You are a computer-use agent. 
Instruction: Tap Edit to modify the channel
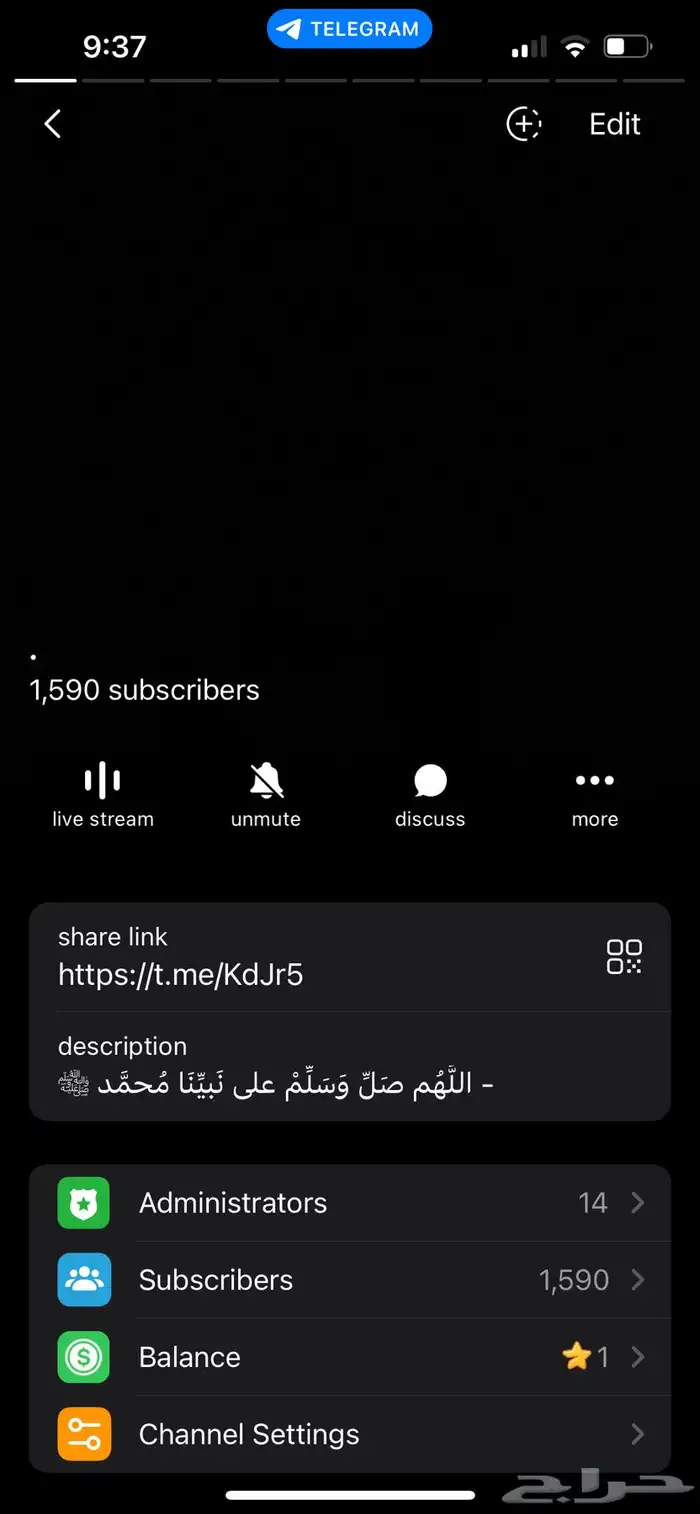[614, 124]
